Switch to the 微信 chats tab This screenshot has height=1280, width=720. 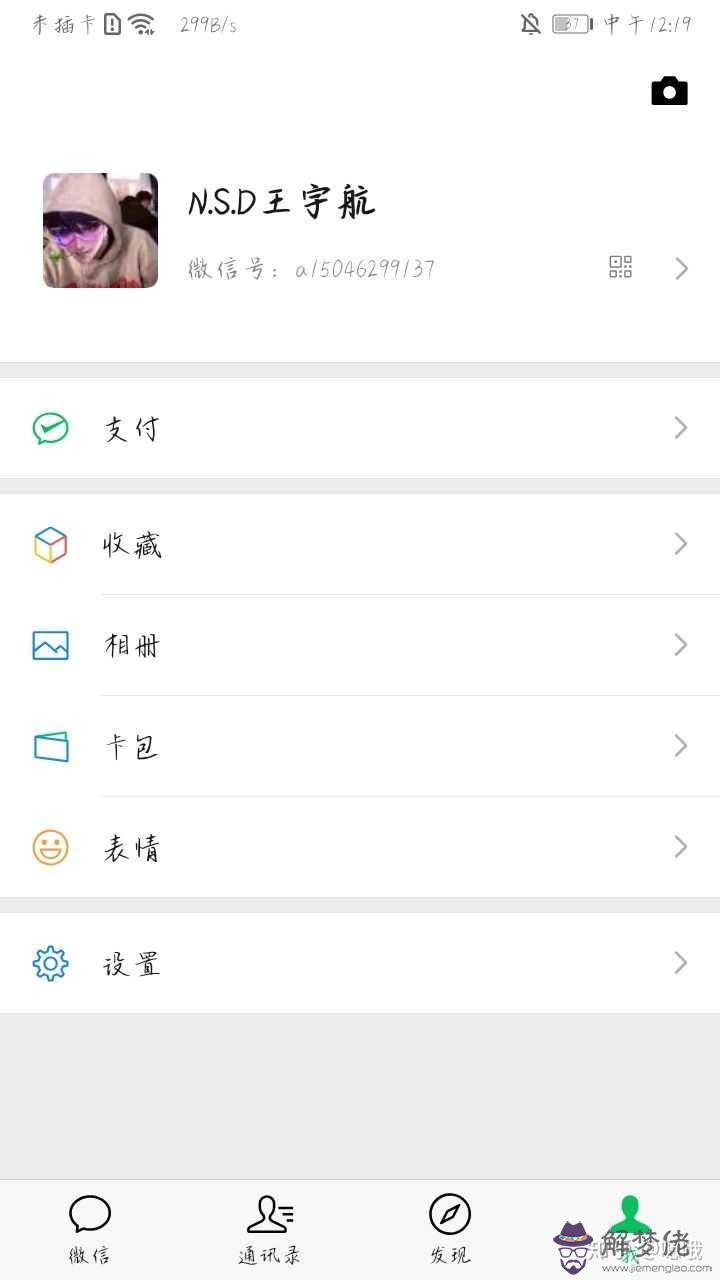coord(90,1229)
